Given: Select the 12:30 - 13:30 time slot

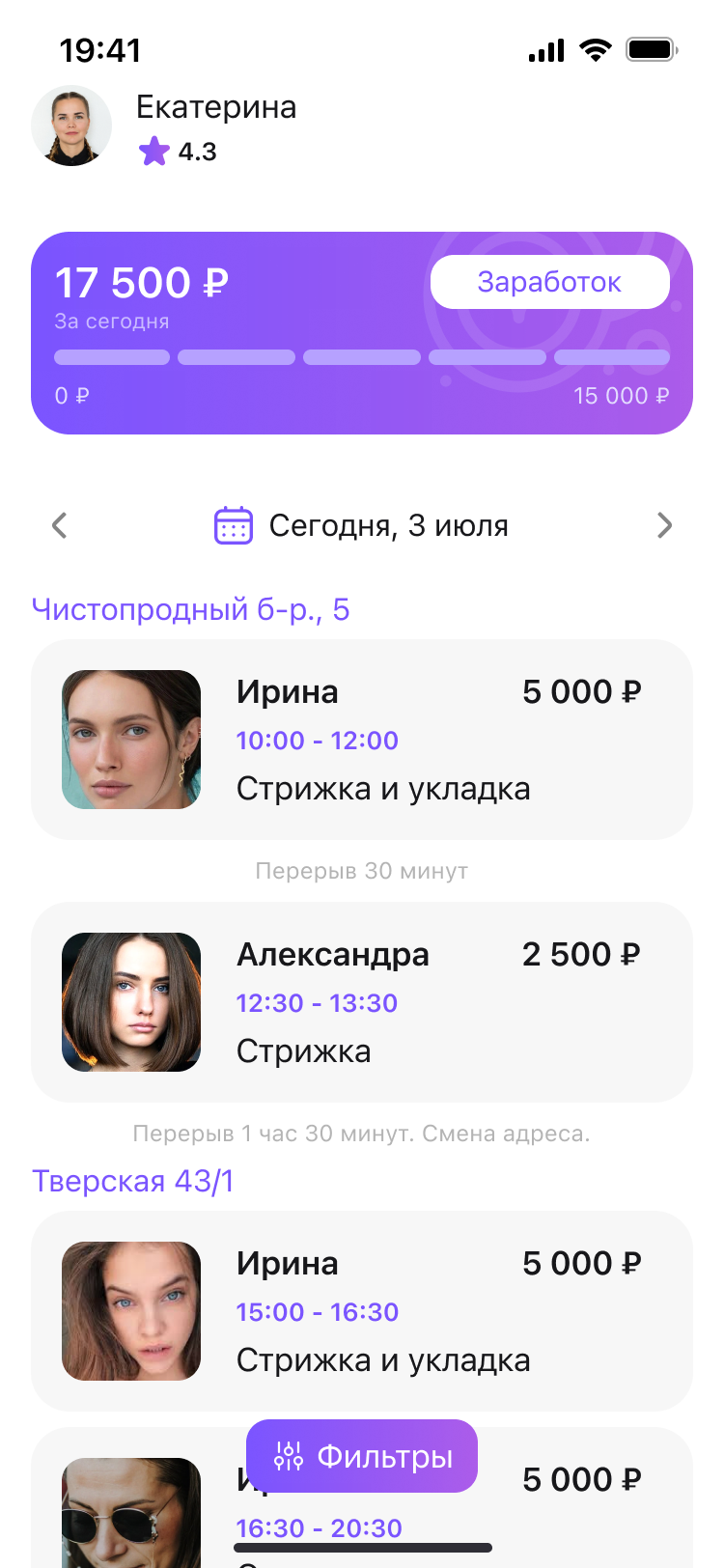Looking at the screenshot, I should click(x=317, y=1003).
